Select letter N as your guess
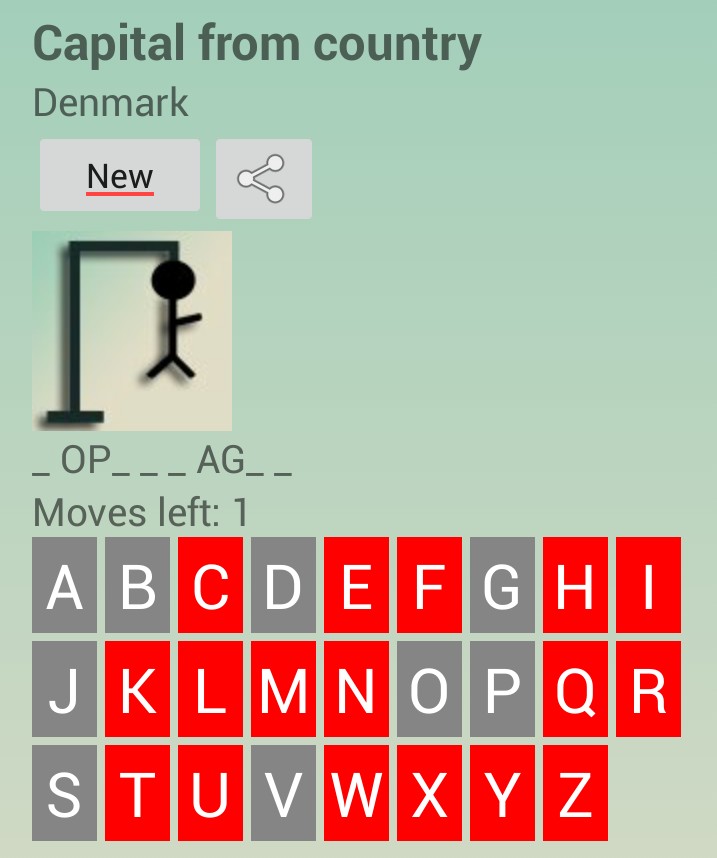This screenshot has height=858, width=717. pyautogui.click(x=356, y=689)
